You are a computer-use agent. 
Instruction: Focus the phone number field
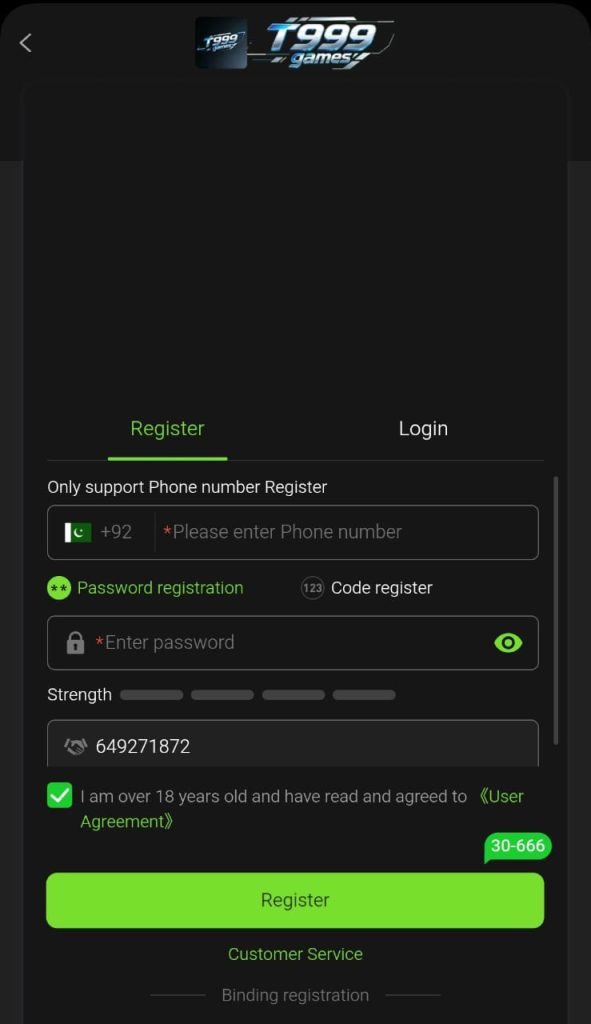tap(346, 532)
